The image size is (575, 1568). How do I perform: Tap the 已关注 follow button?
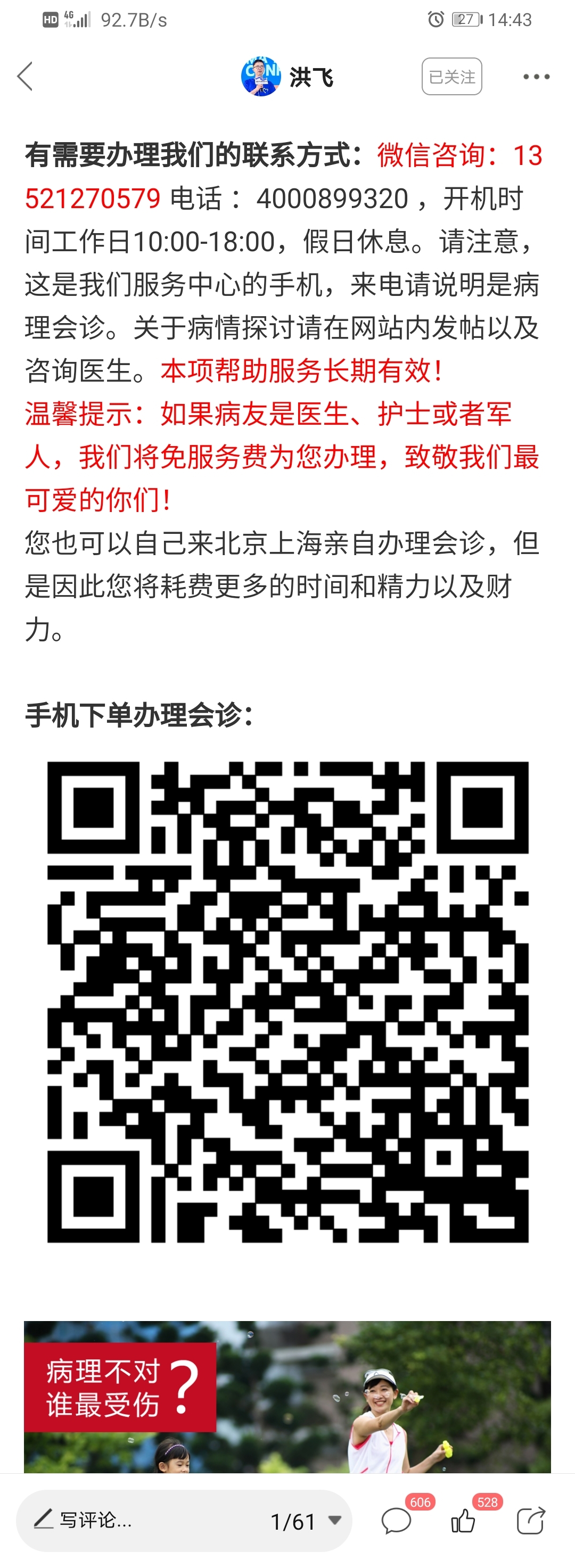click(x=451, y=77)
